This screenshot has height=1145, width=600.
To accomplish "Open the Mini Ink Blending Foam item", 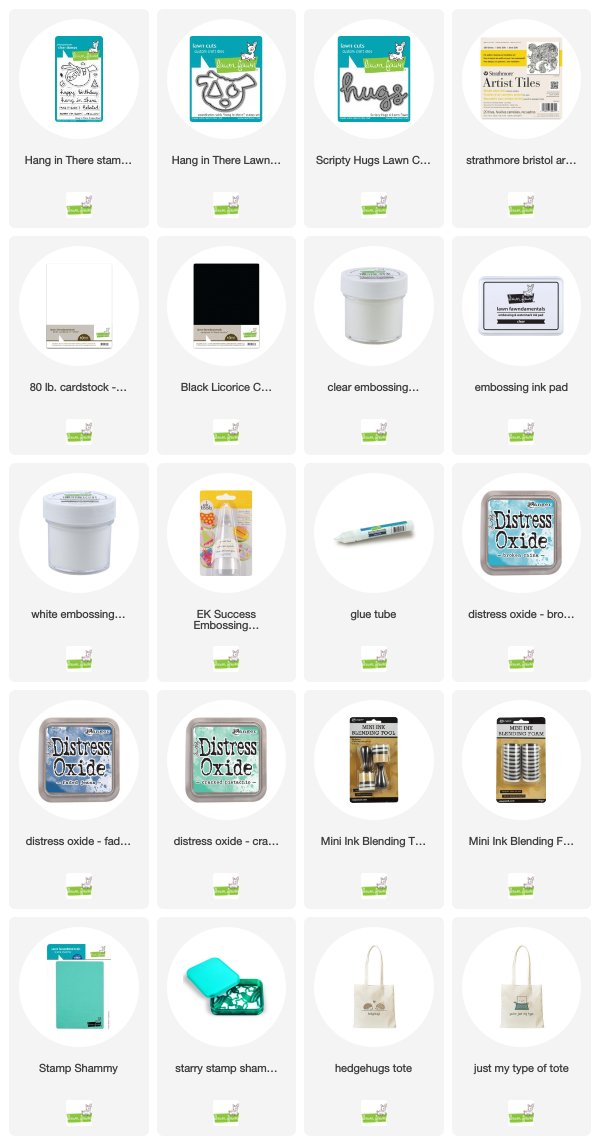I will click(521, 800).
